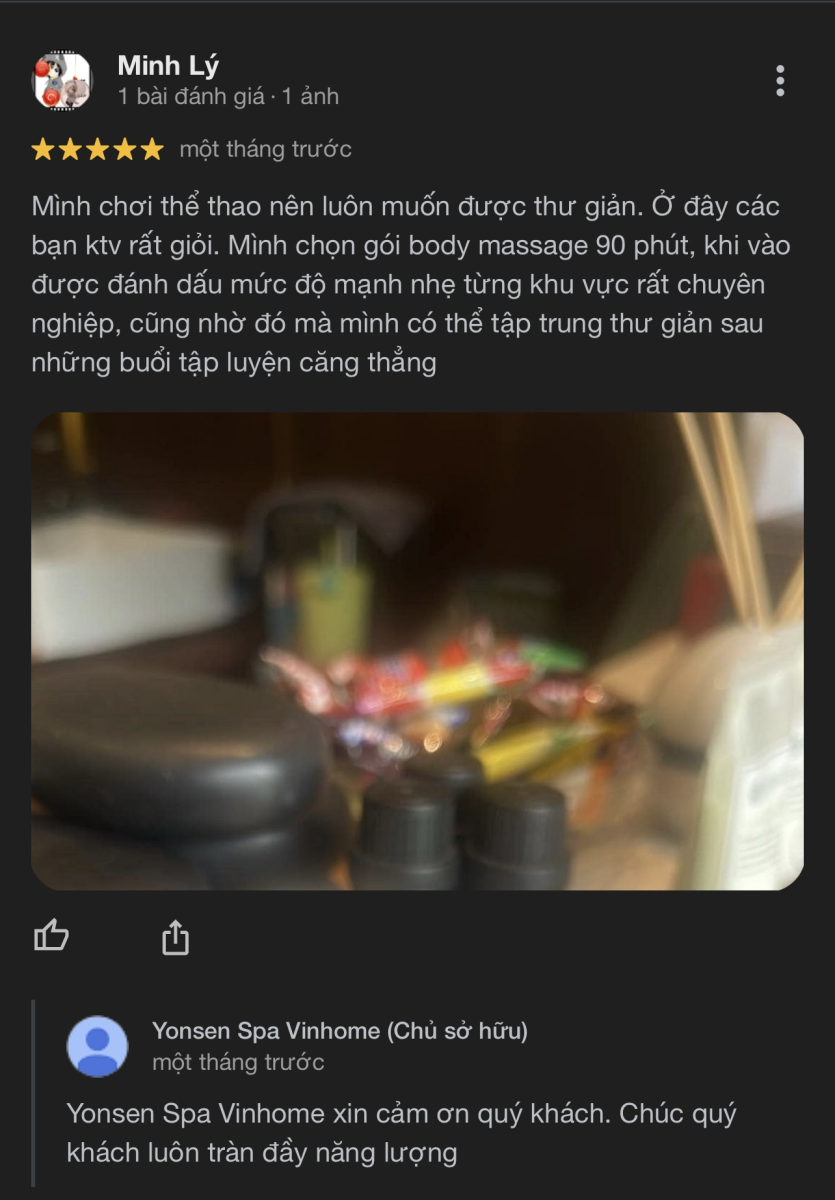Share Minh Lý's review
The image size is (835, 1200).
(175, 937)
